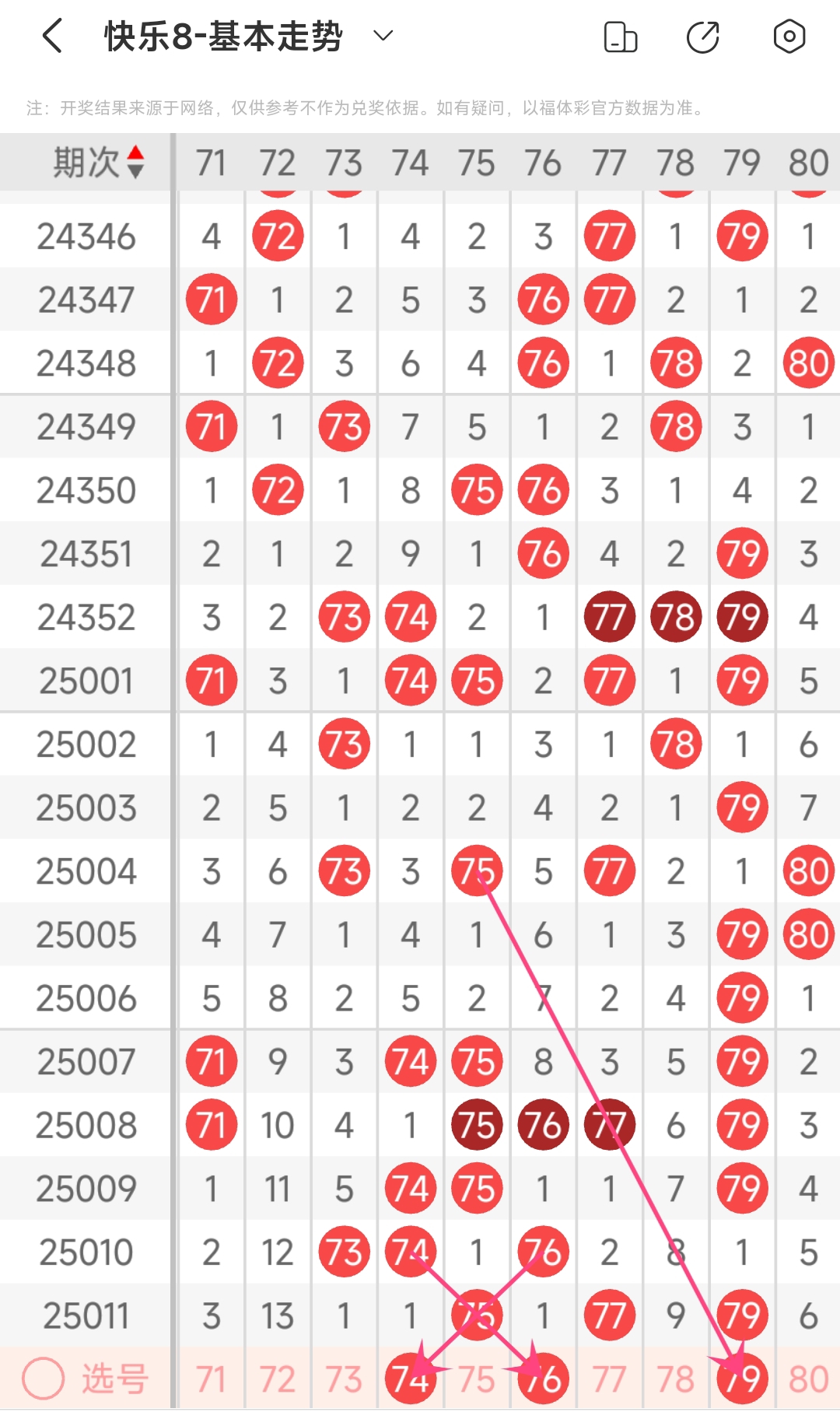Choose number 75 in the 选号 row
840x1412 pixels.
click(477, 1379)
